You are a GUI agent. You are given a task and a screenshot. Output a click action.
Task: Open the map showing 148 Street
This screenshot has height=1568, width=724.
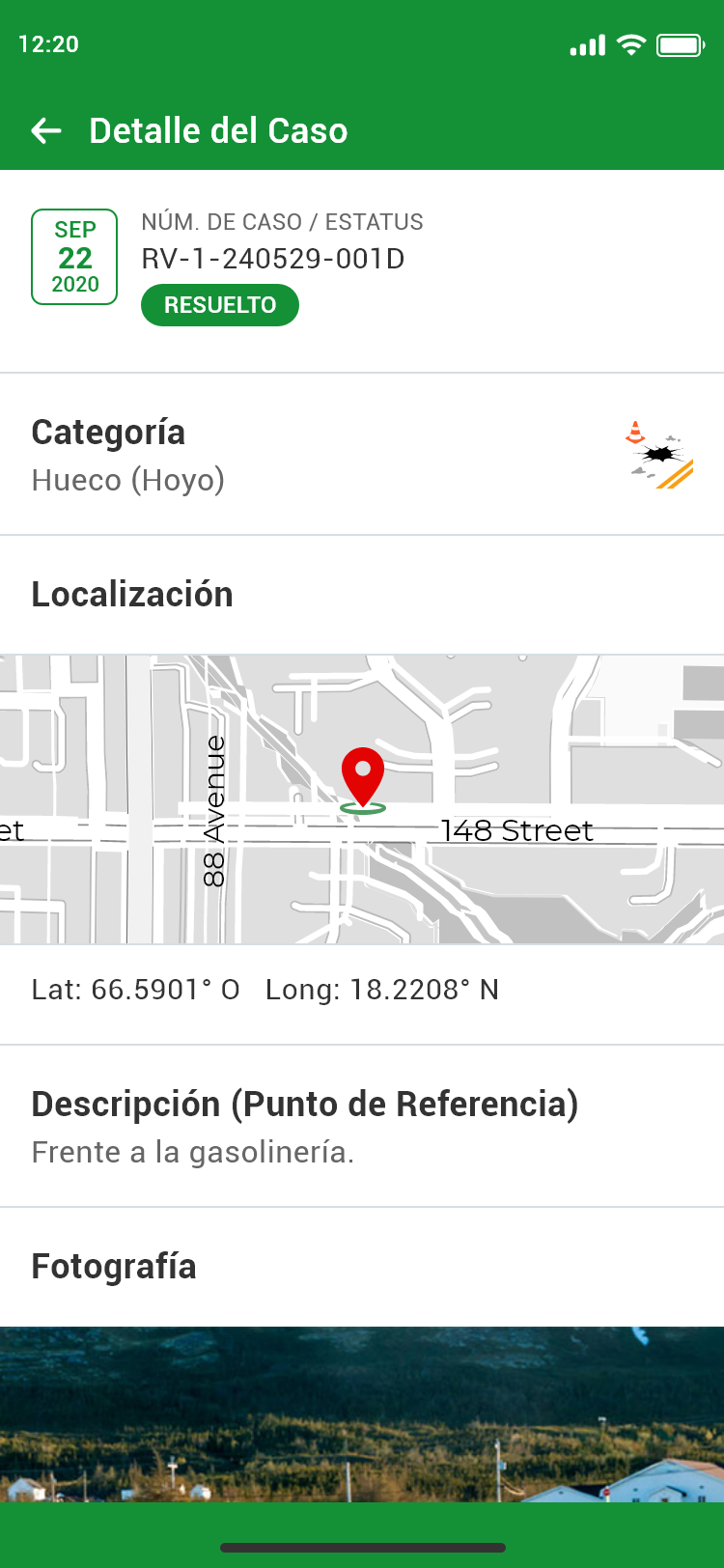[x=362, y=799]
